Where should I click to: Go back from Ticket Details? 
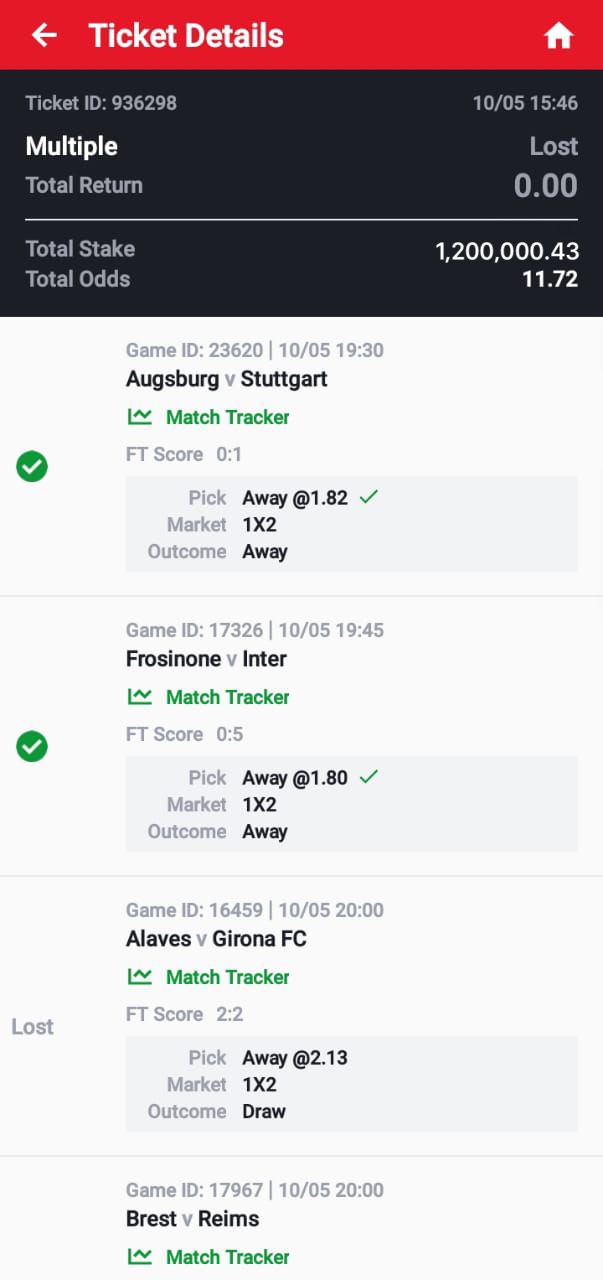pyautogui.click(x=44, y=36)
